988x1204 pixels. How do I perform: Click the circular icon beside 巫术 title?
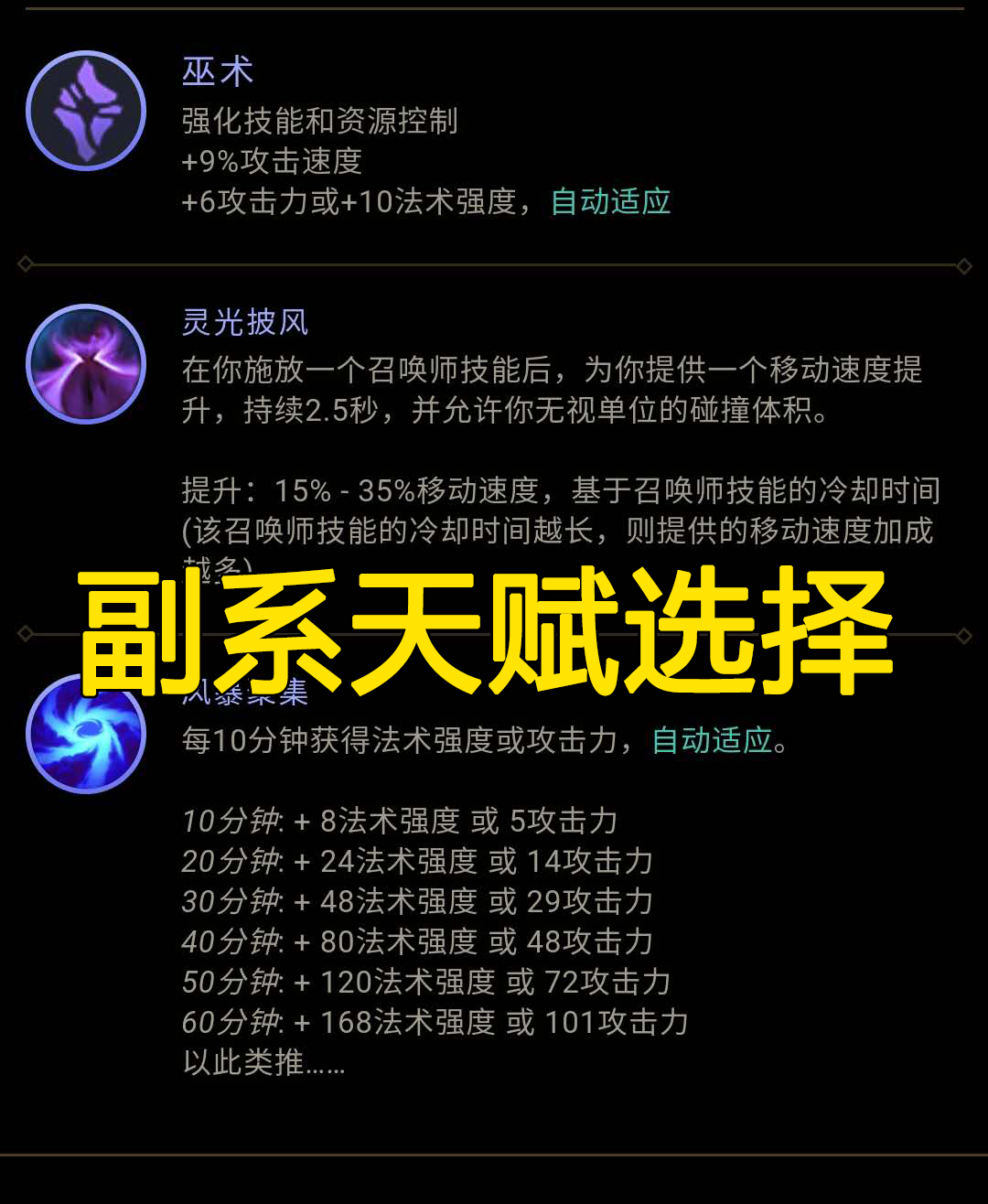click(x=84, y=109)
